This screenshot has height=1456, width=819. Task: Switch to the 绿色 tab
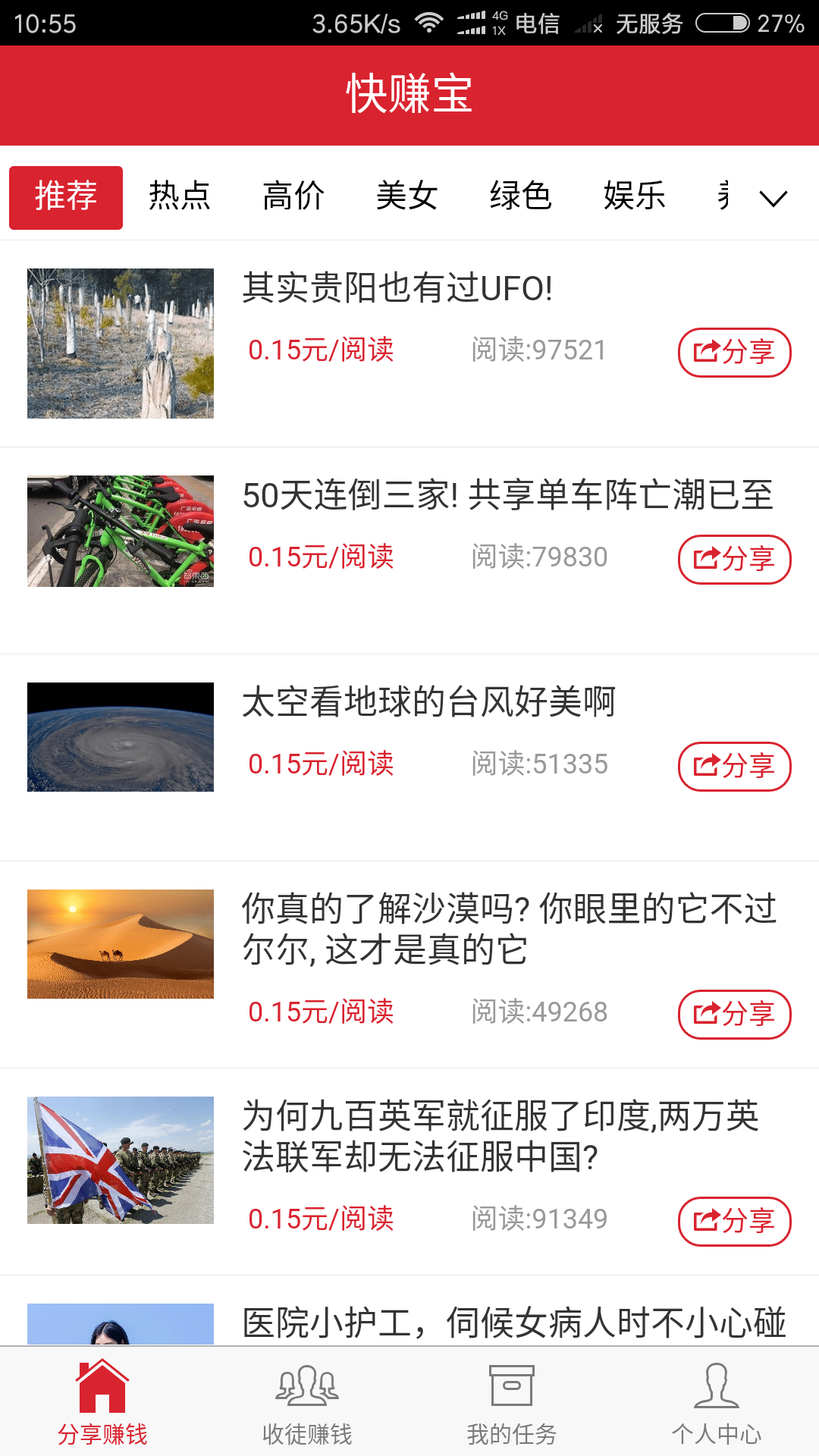pos(521,196)
